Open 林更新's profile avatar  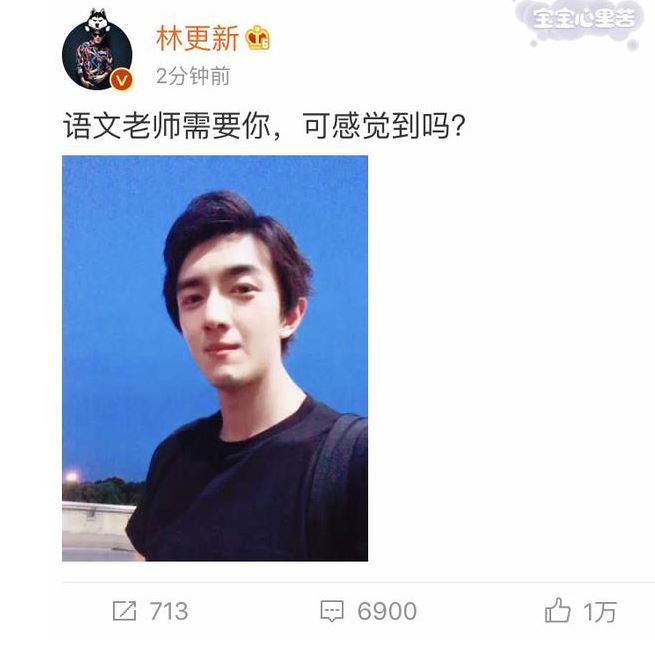[97, 54]
